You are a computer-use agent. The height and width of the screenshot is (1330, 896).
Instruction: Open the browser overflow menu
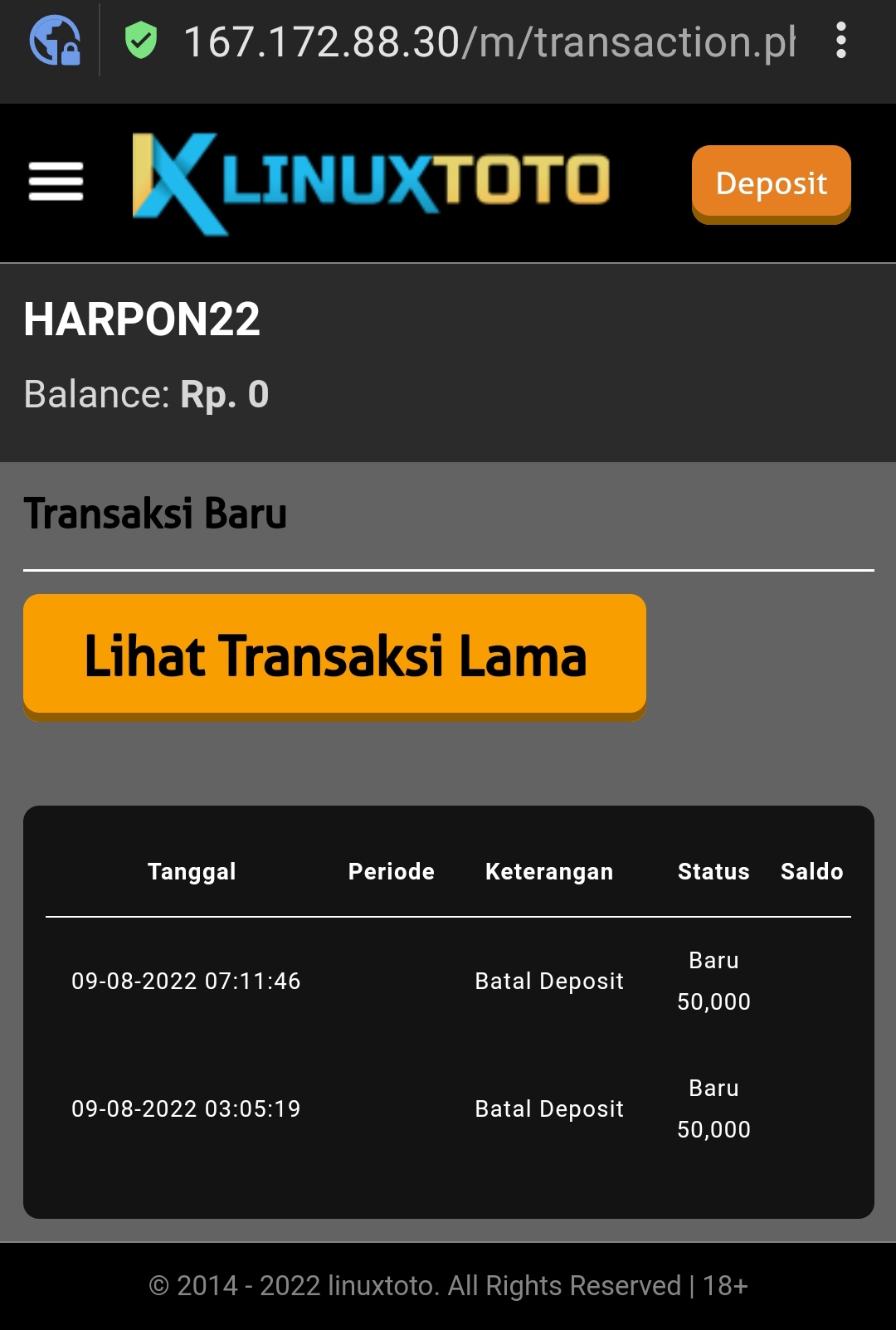click(x=840, y=41)
